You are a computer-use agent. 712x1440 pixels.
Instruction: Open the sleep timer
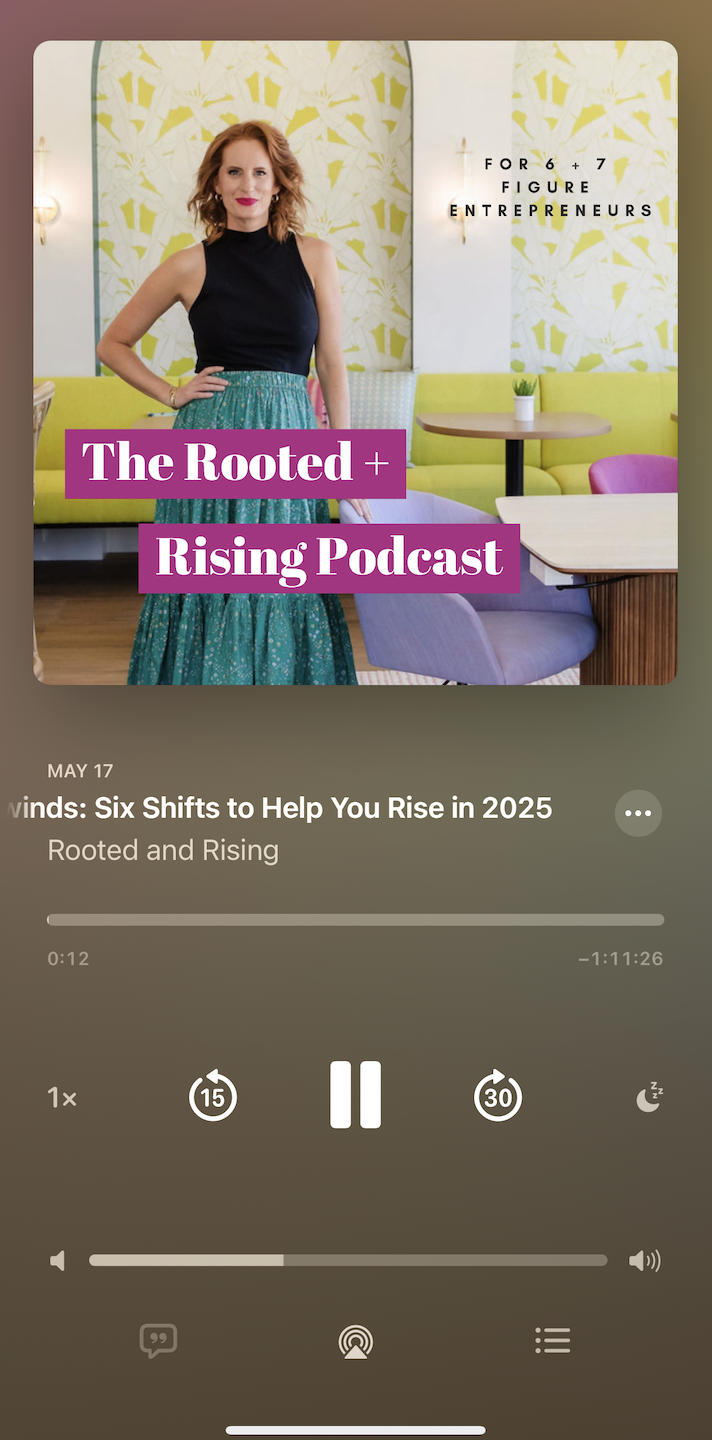click(x=649, y=1097)
